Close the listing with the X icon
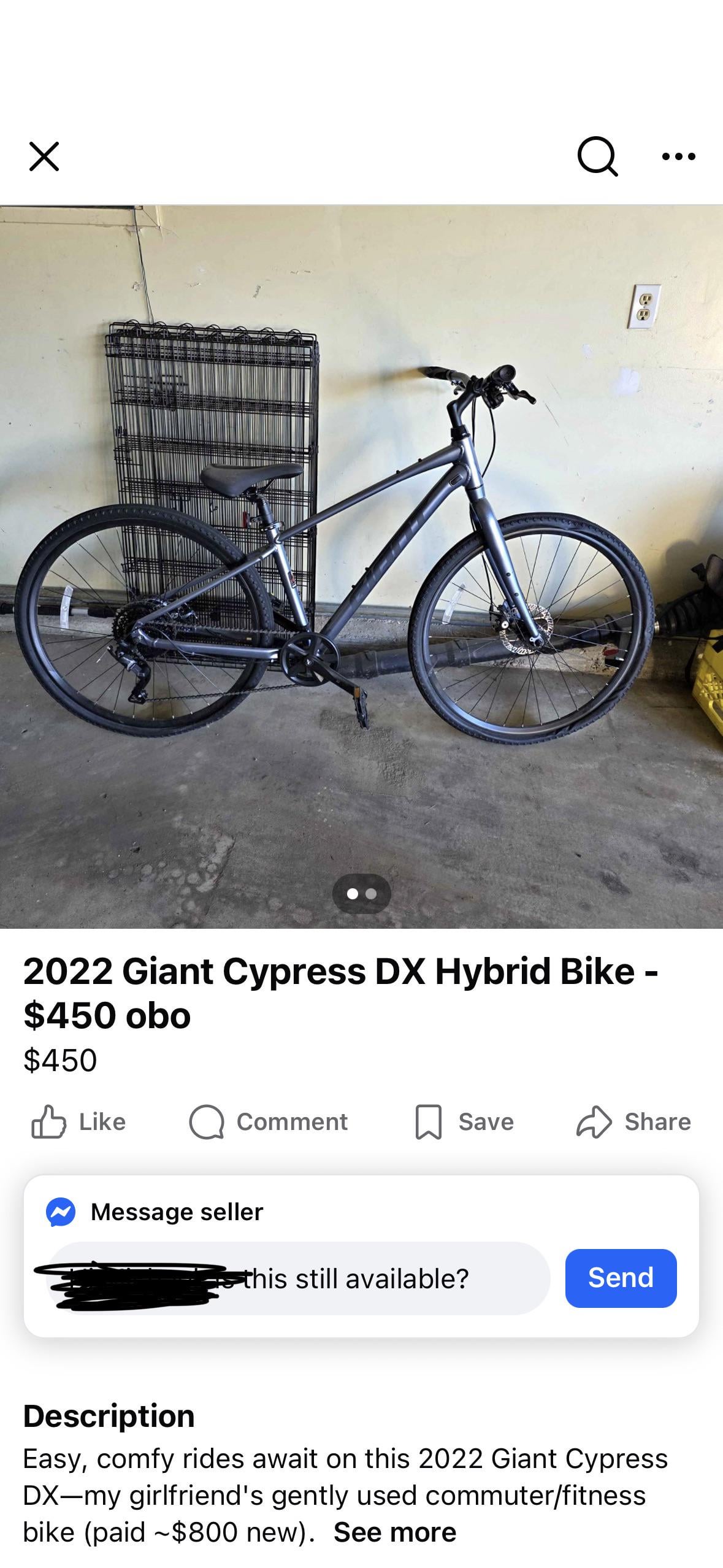723x1568 pixels. [44, 156]
